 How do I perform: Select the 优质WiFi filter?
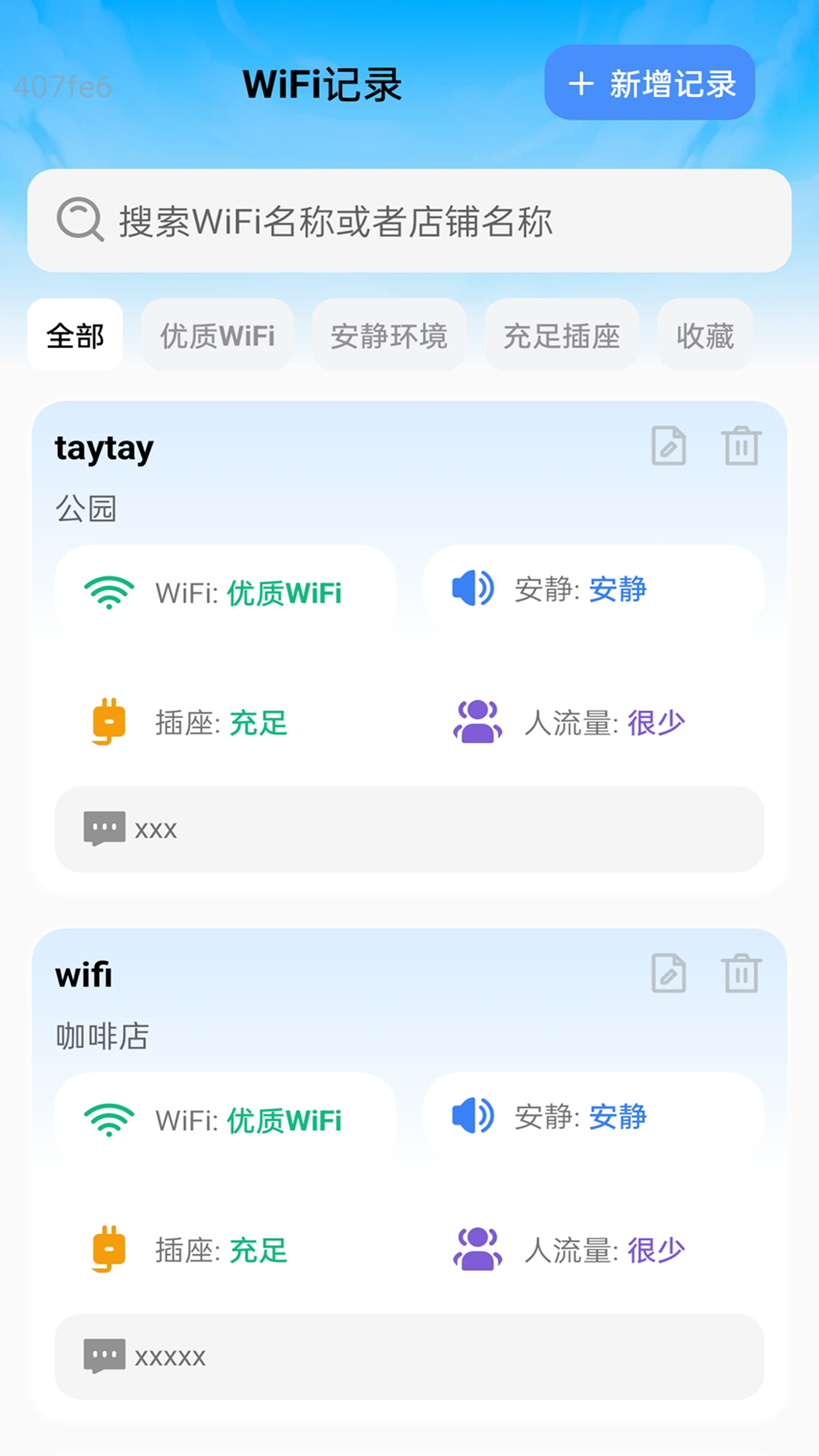pyautogui.click(x=216, y=335)
